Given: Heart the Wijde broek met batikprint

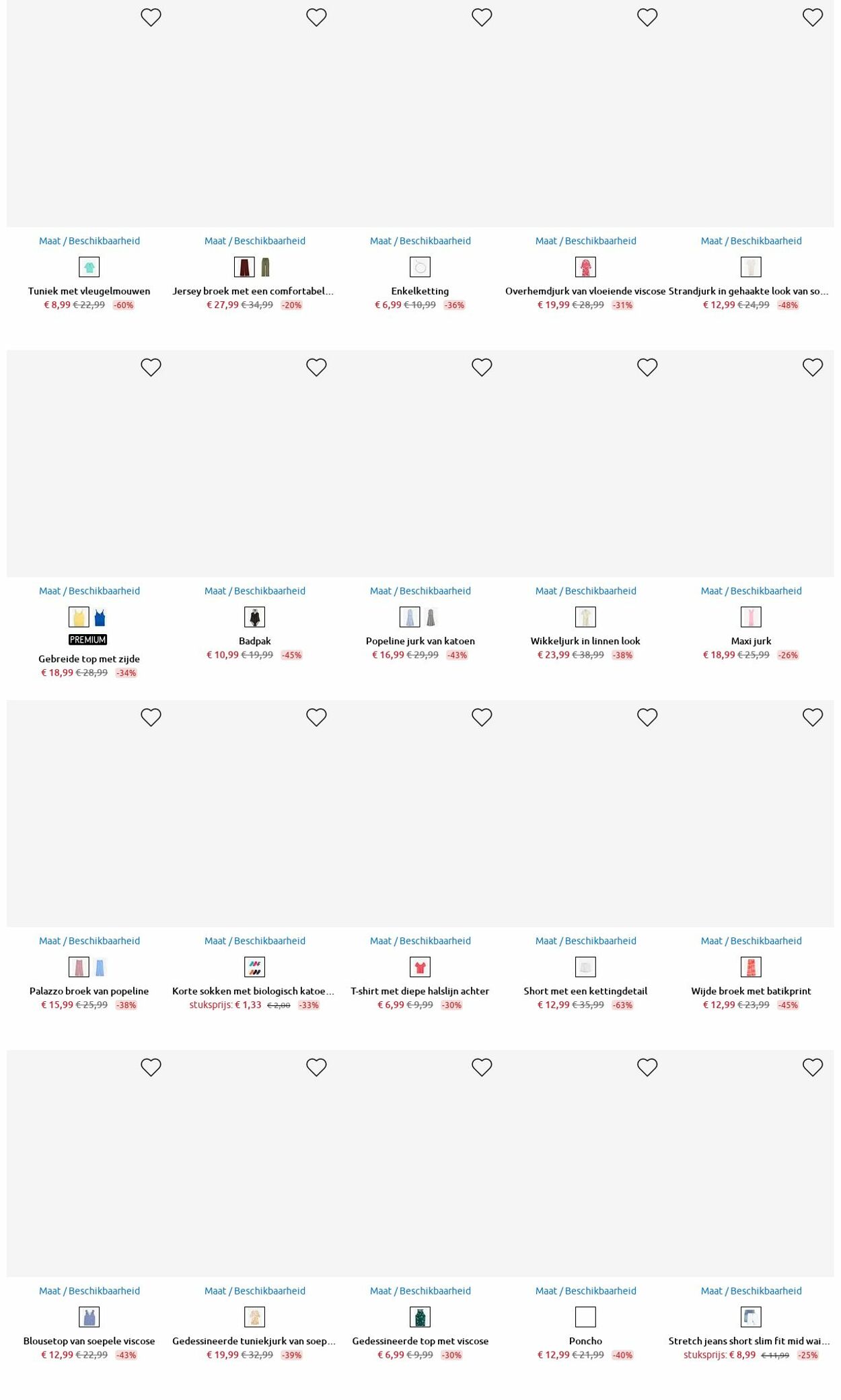Looking at the screenshot, I should coord(813,717).
